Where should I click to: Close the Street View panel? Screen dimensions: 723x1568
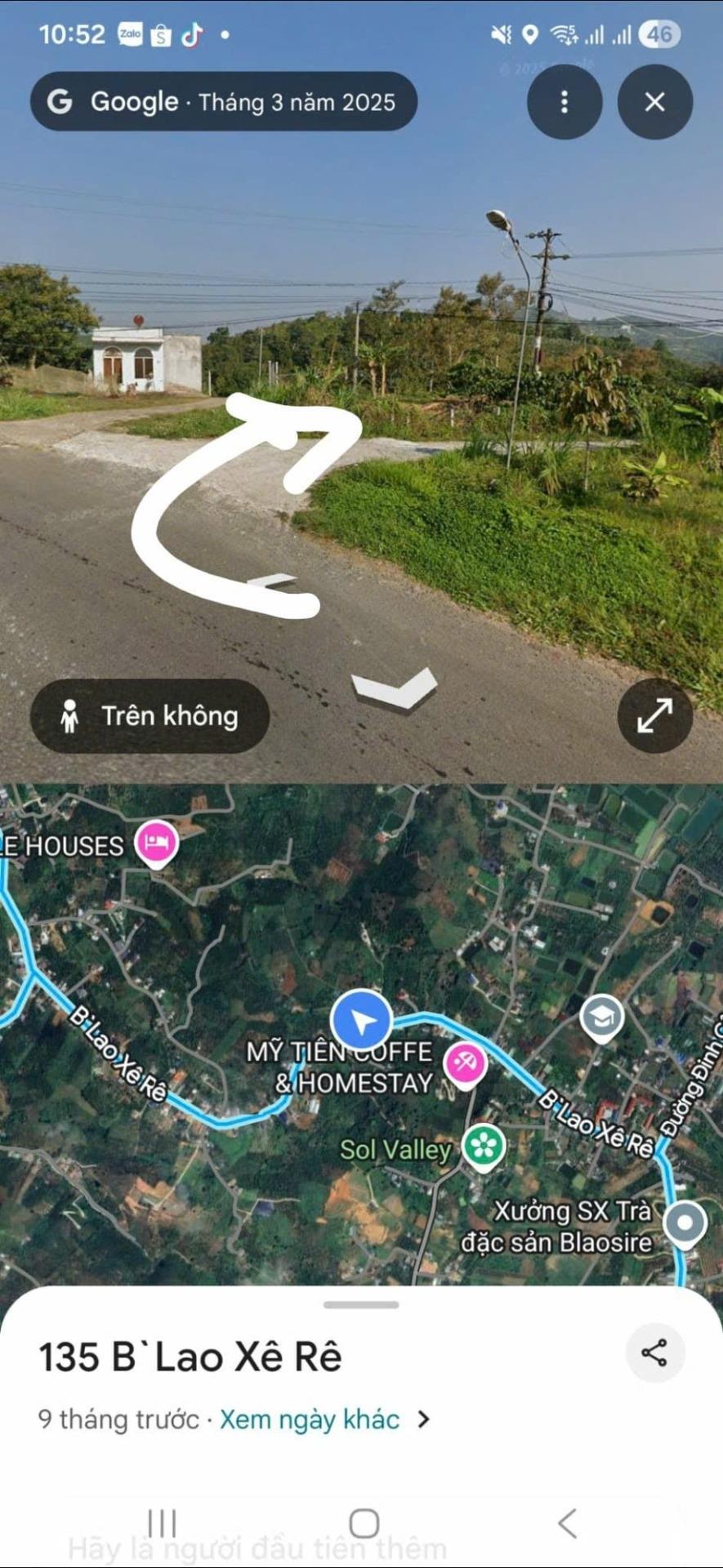pos(654,102)
